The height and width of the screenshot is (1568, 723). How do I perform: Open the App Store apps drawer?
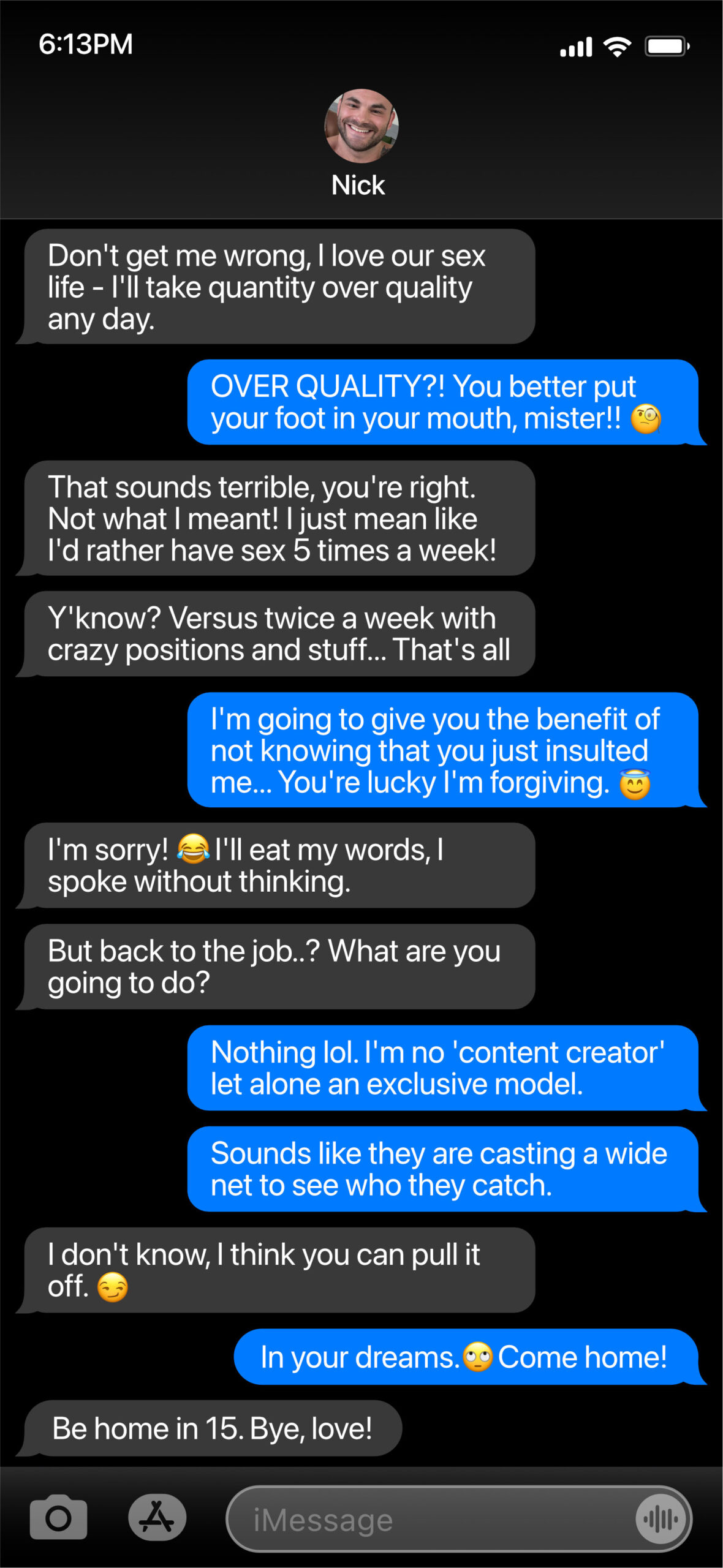(x=157, y=1518)
